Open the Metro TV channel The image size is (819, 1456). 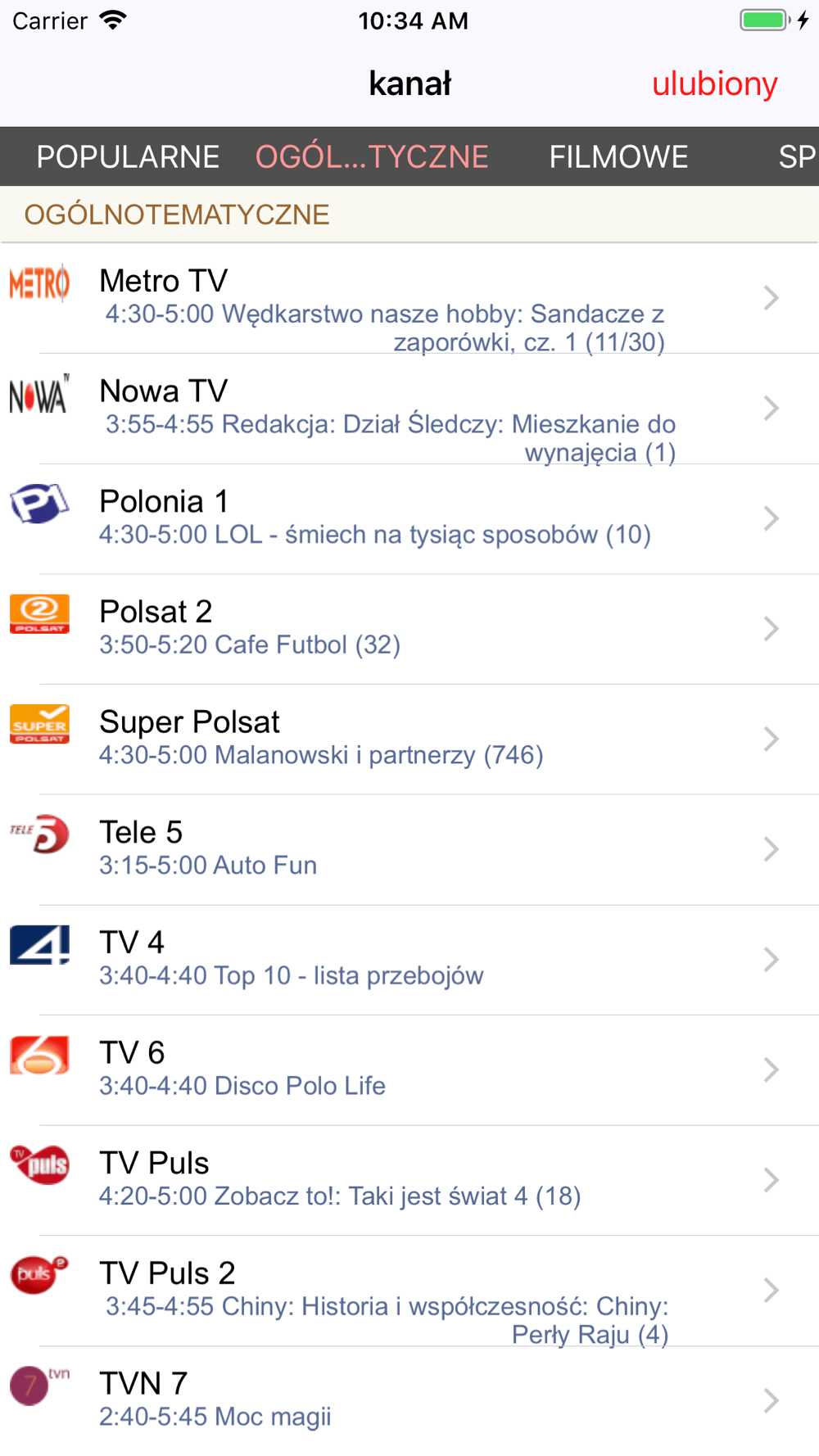[409, 299]
